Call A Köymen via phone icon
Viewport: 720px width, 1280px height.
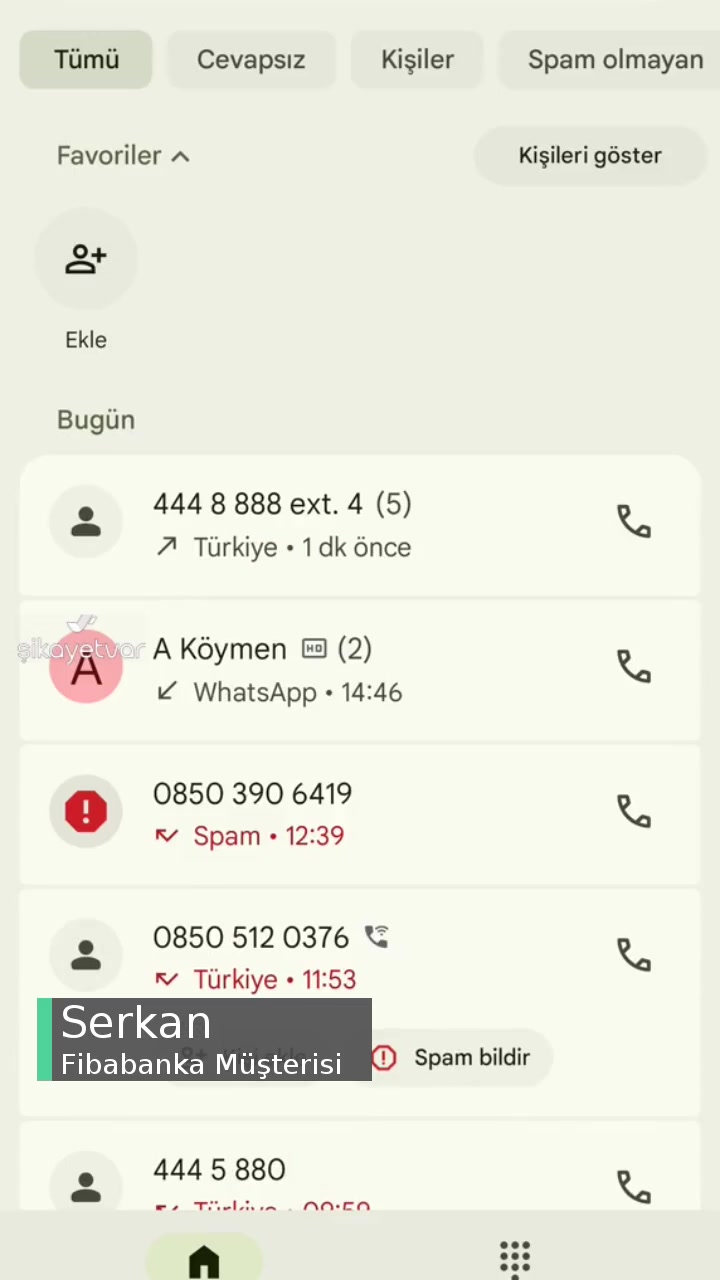coord(633,666)
